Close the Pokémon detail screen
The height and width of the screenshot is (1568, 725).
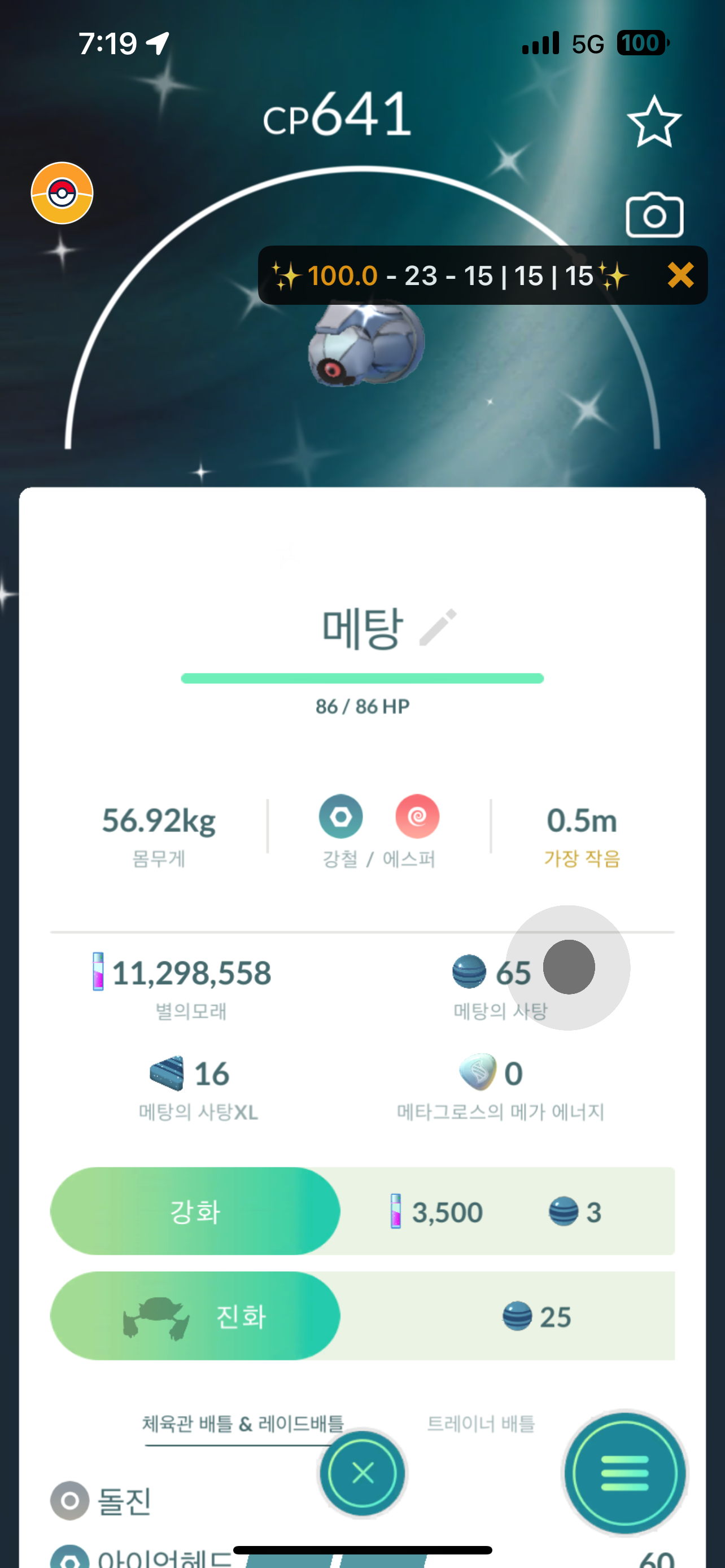click(363, 1473)
